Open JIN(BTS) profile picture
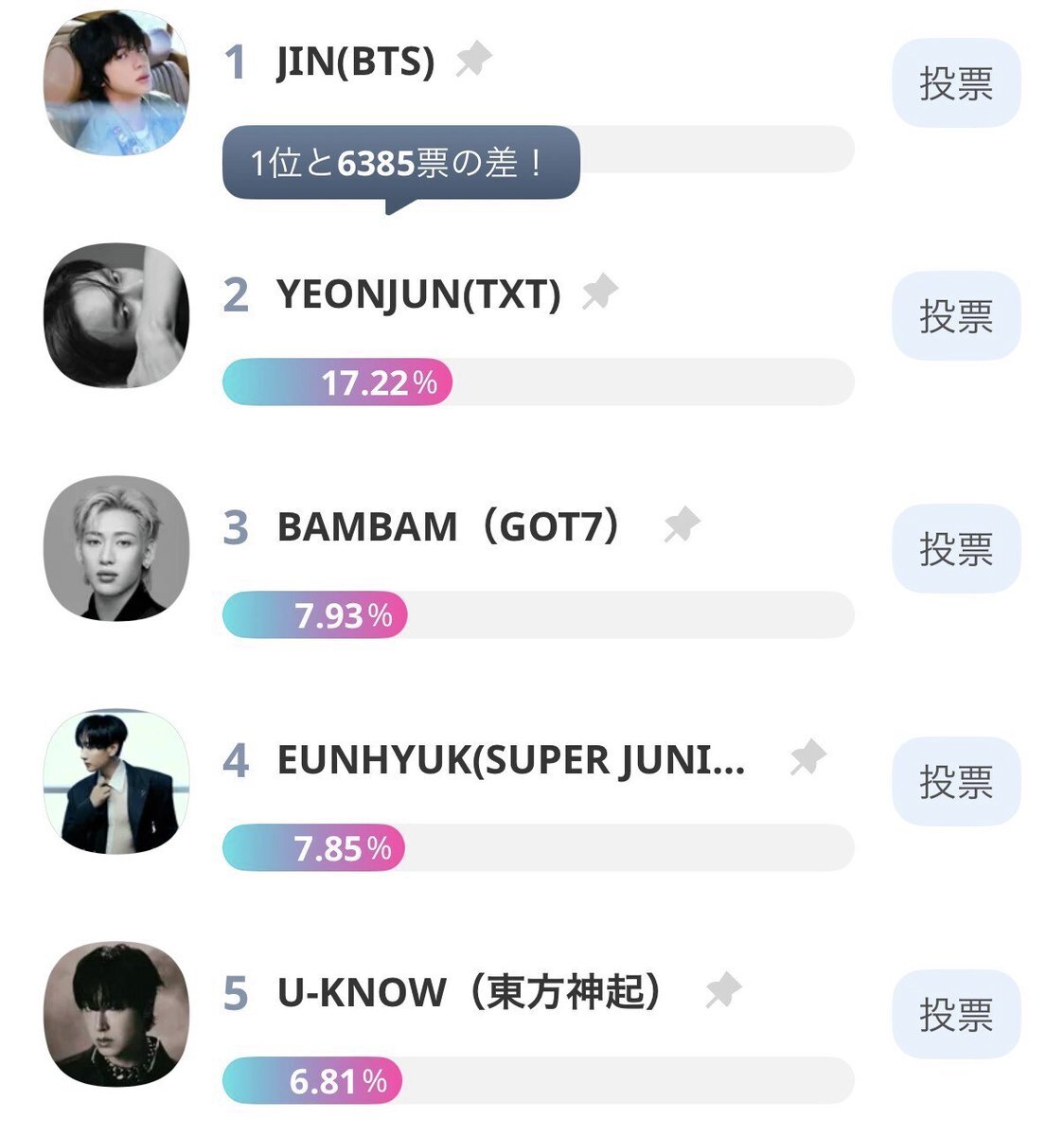The image size is (1064, 1136). [116, 83]
